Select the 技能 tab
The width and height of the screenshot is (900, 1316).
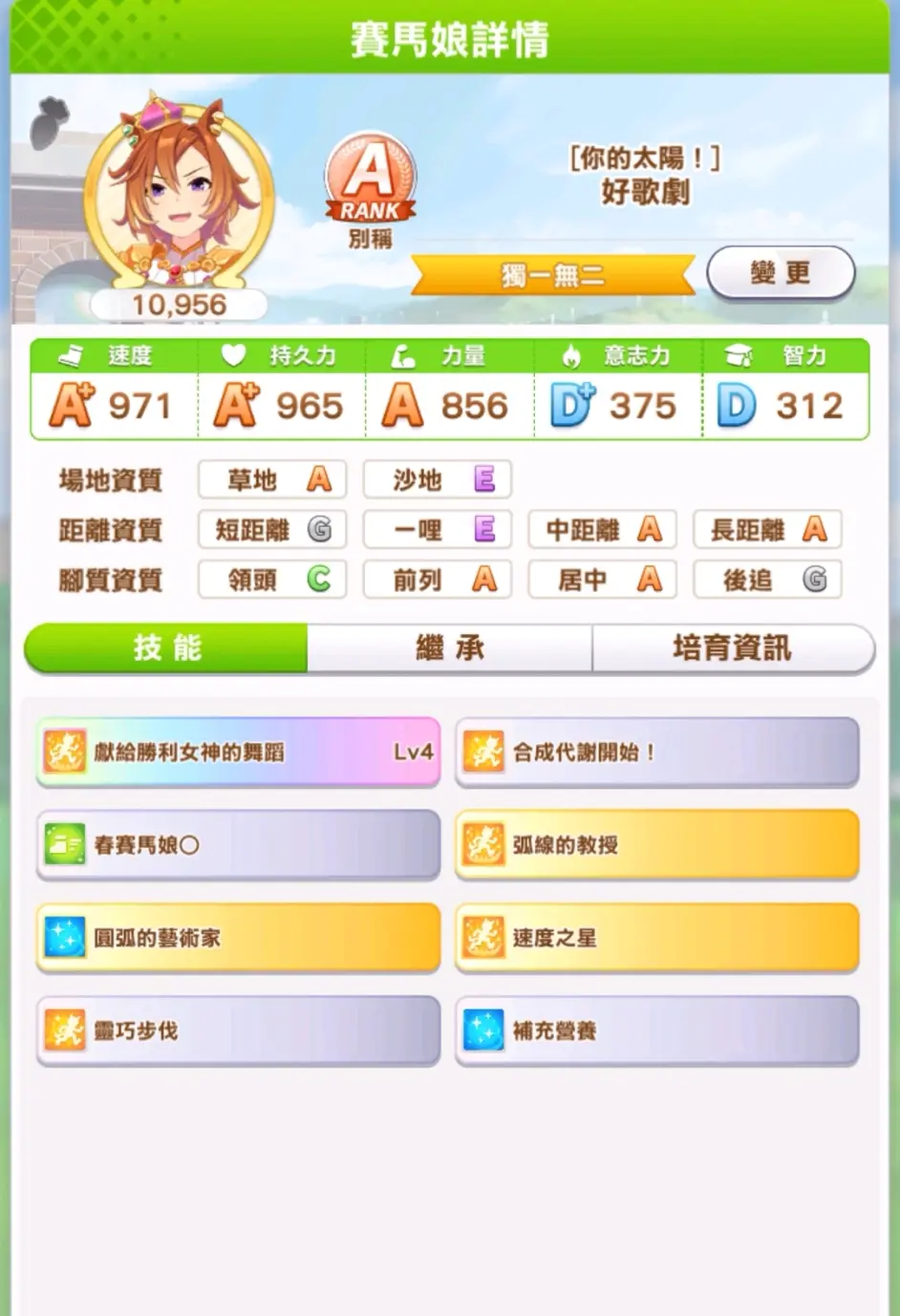click(166, 648)
